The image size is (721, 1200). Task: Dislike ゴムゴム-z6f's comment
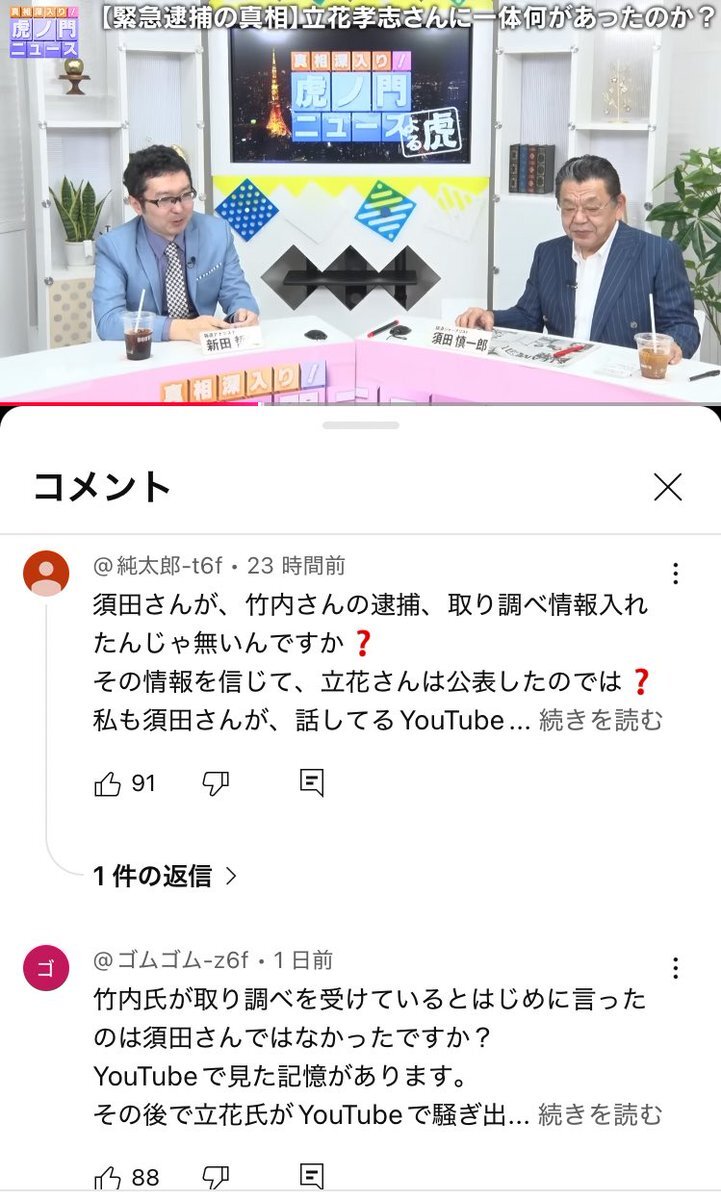point(215,1177)
